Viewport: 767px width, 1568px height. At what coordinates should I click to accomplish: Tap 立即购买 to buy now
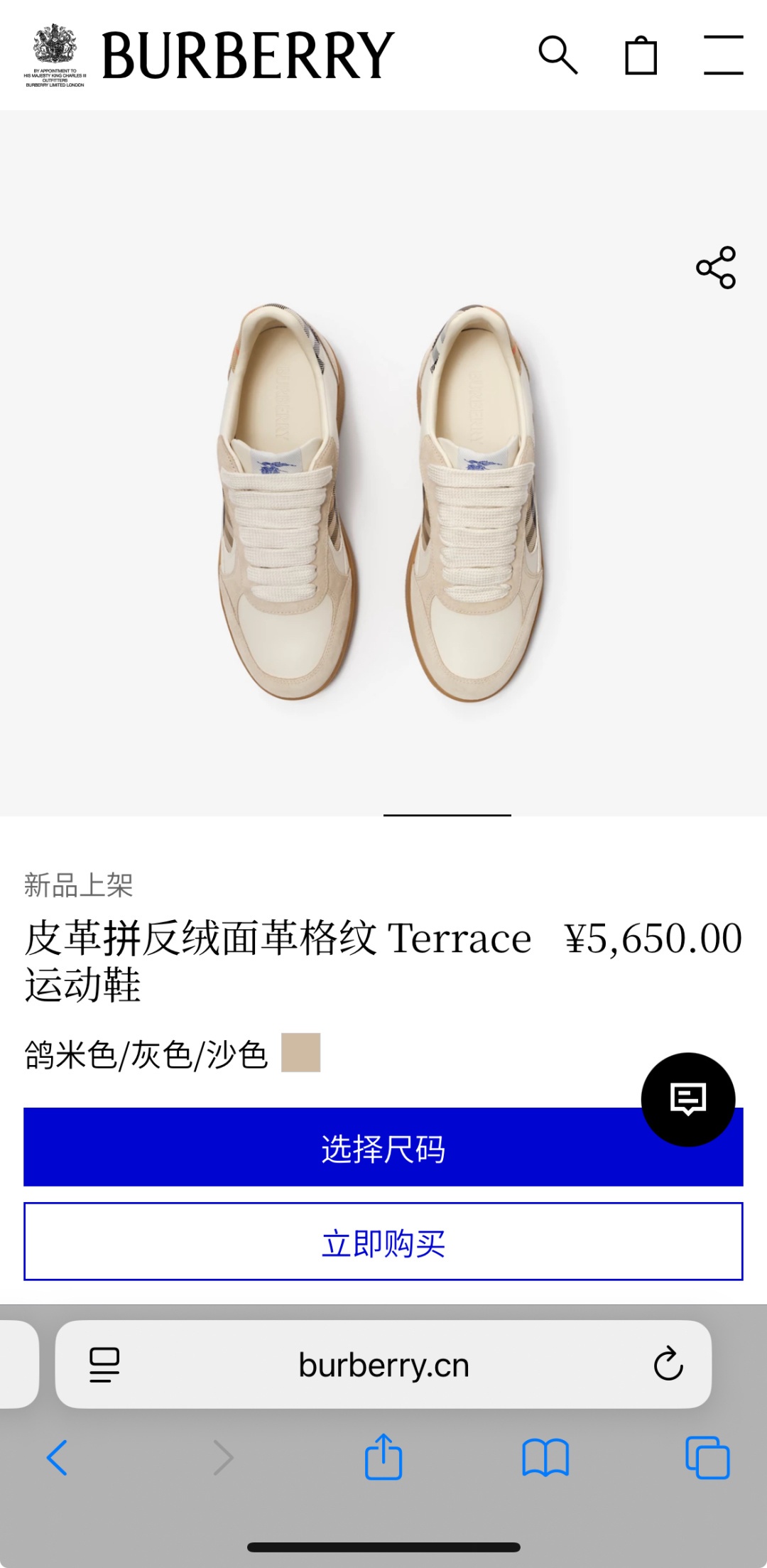(383, 1241)
